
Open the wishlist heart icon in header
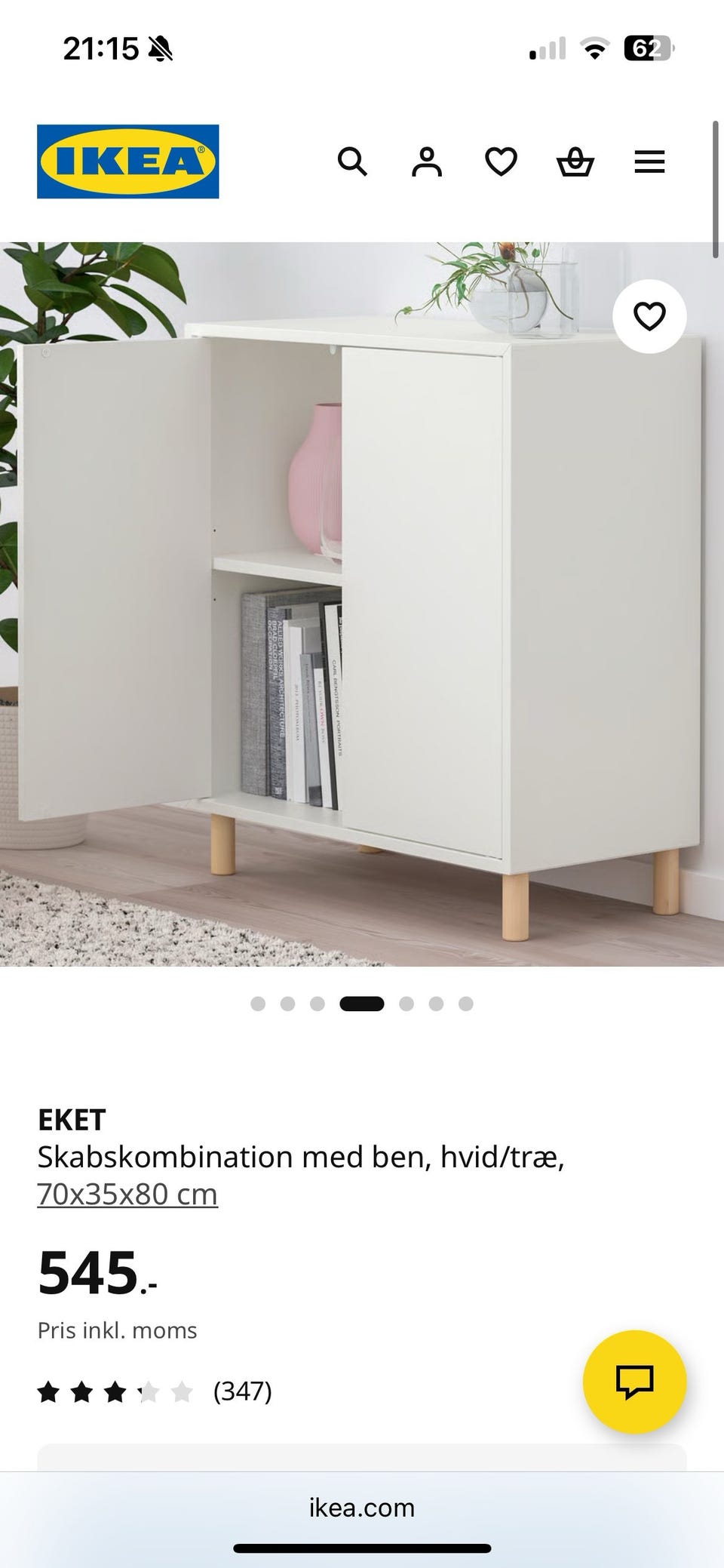click(x=500, y=161)
